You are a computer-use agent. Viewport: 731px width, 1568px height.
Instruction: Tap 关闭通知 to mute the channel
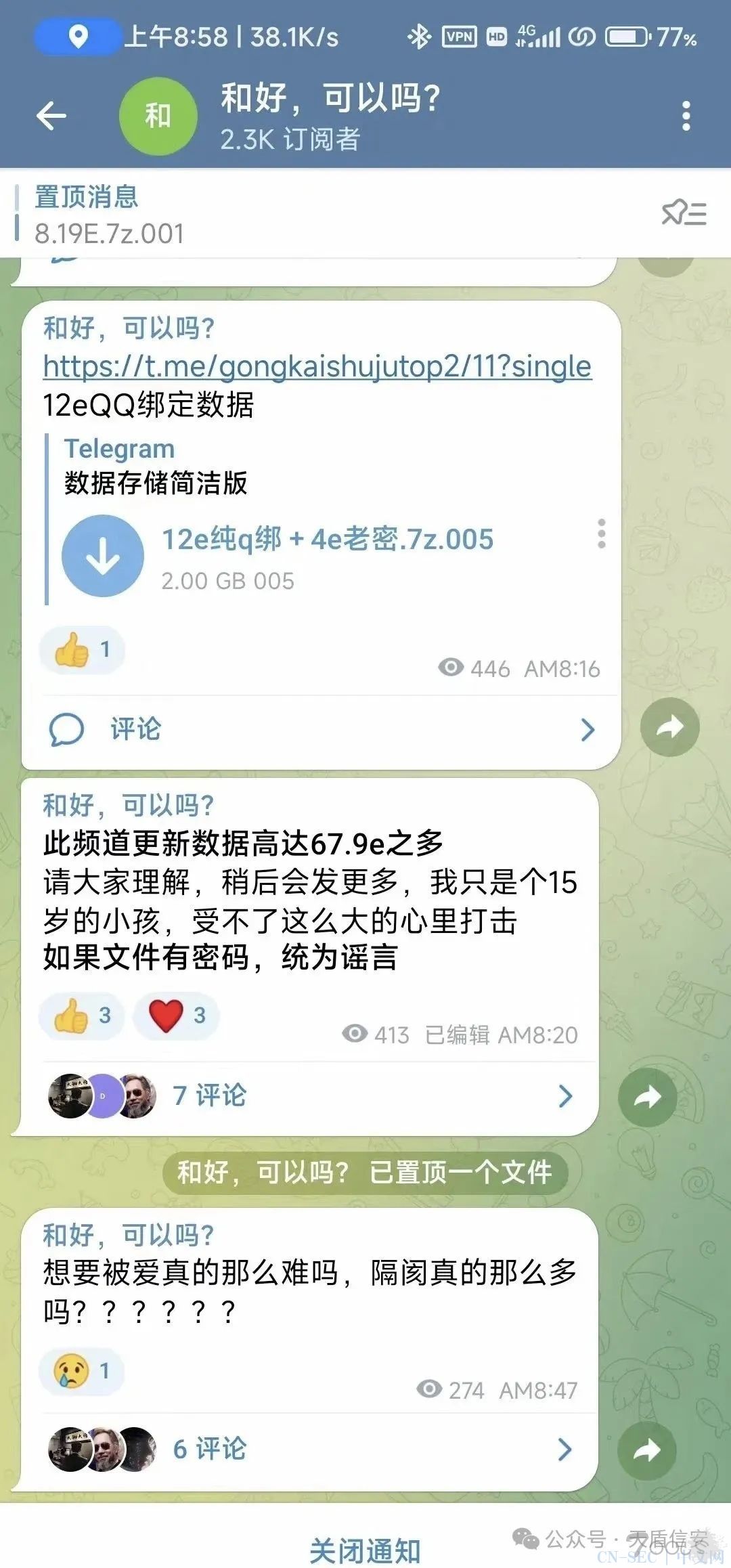coord(365,1550)
